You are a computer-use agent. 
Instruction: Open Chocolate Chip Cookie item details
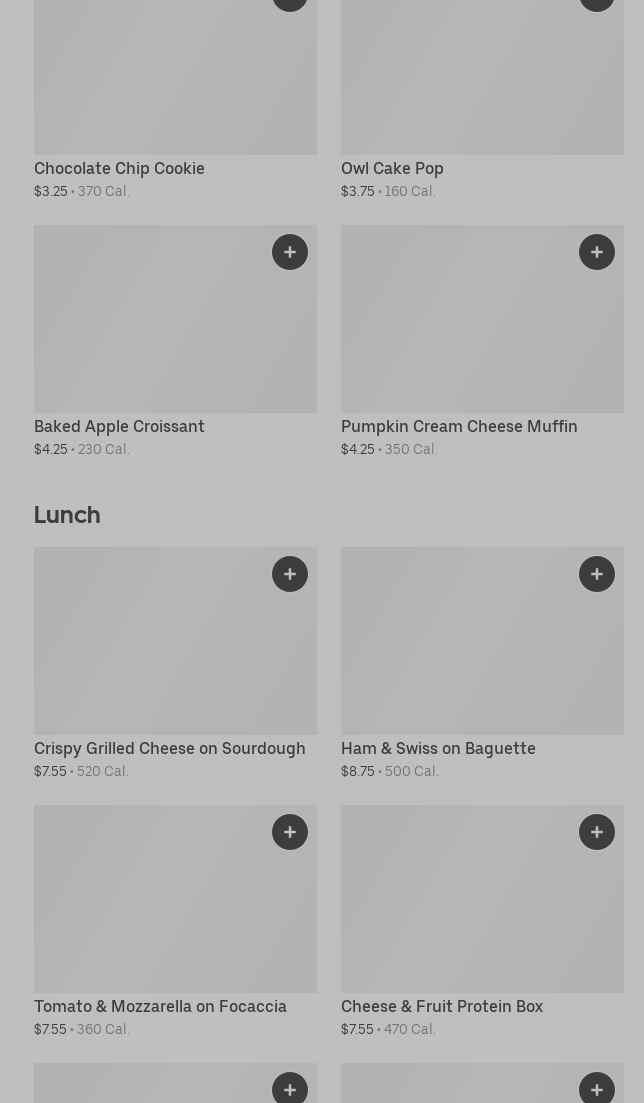pos(119,168)
